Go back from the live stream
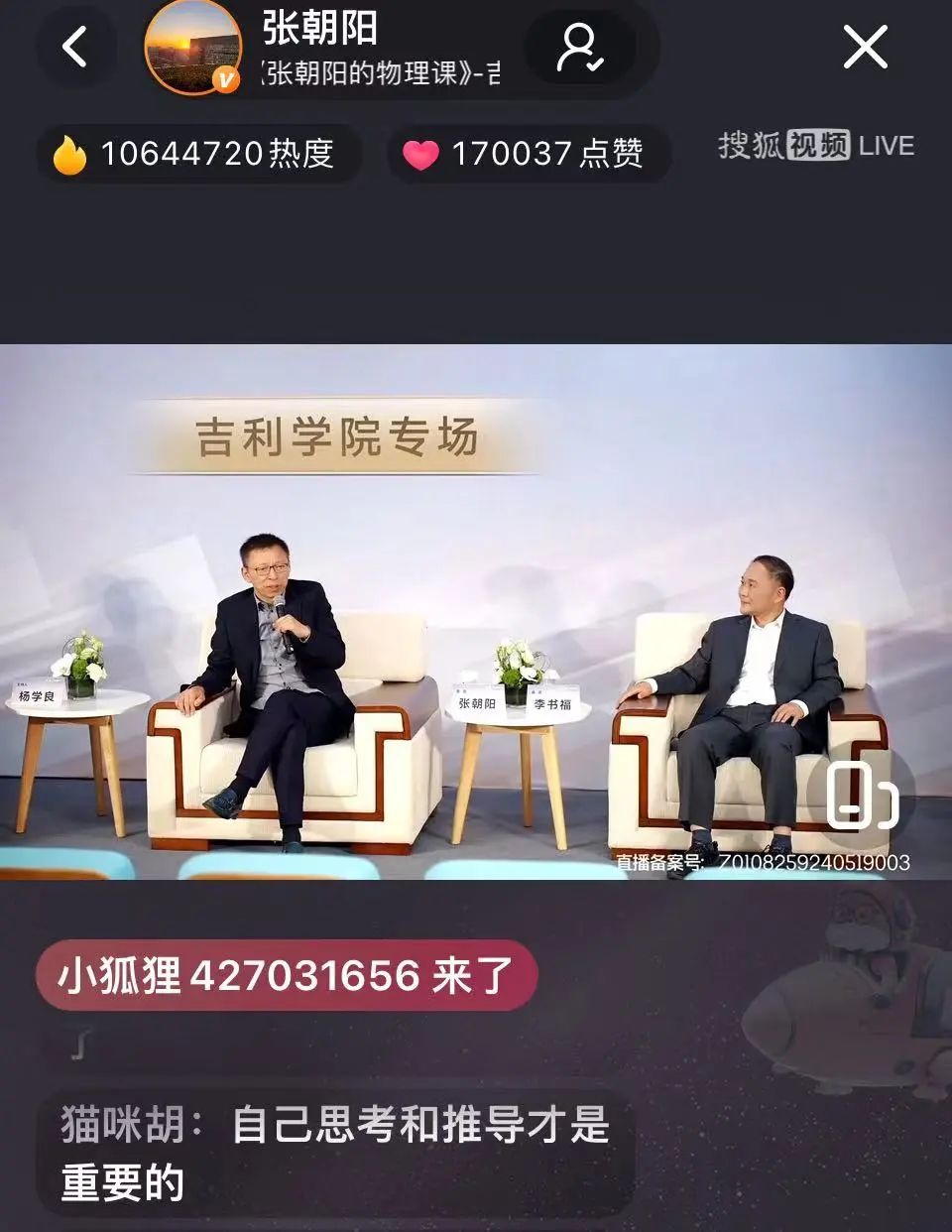 [x=75, y=47]
